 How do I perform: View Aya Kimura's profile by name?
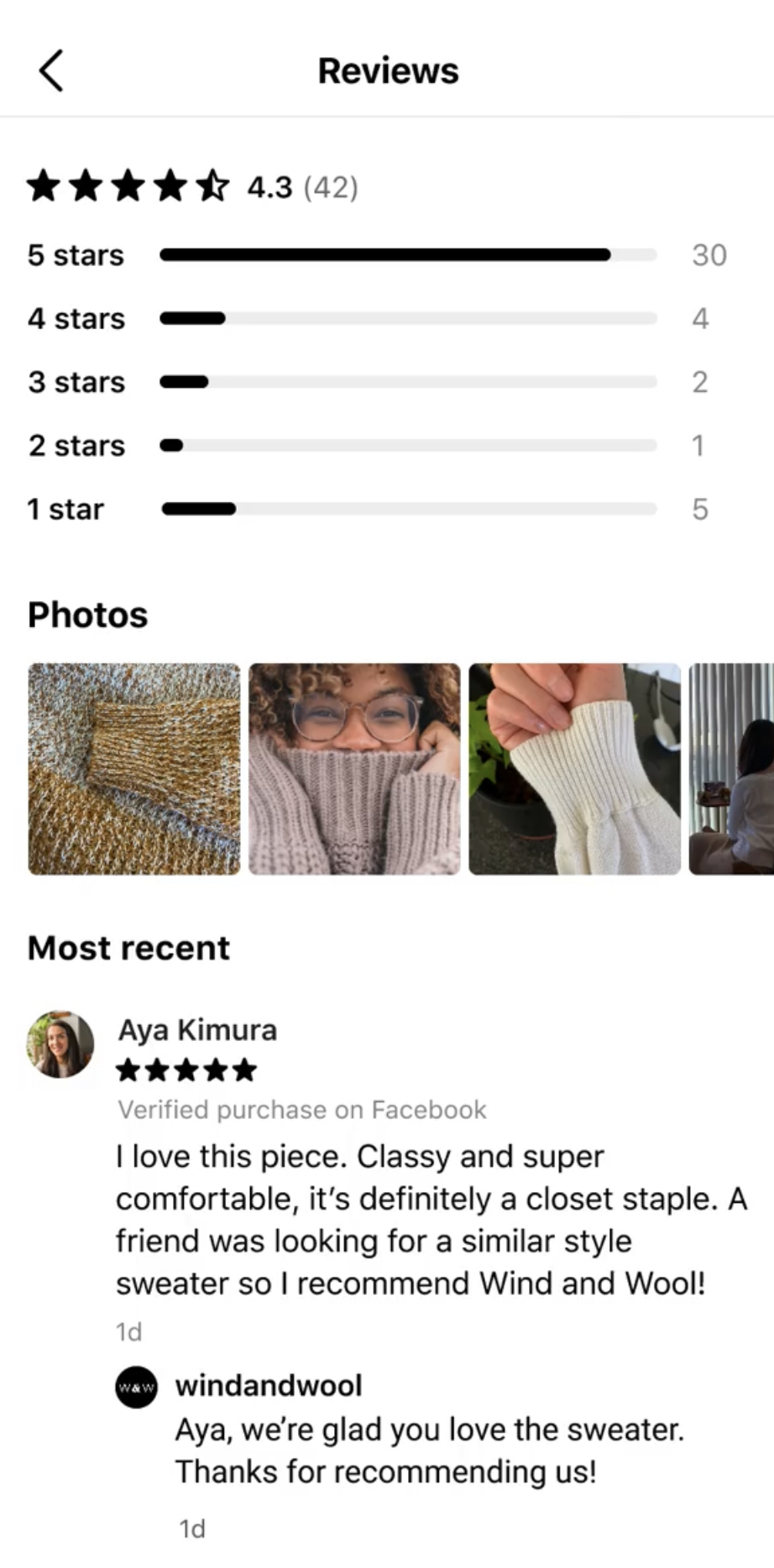point(197,1030)
